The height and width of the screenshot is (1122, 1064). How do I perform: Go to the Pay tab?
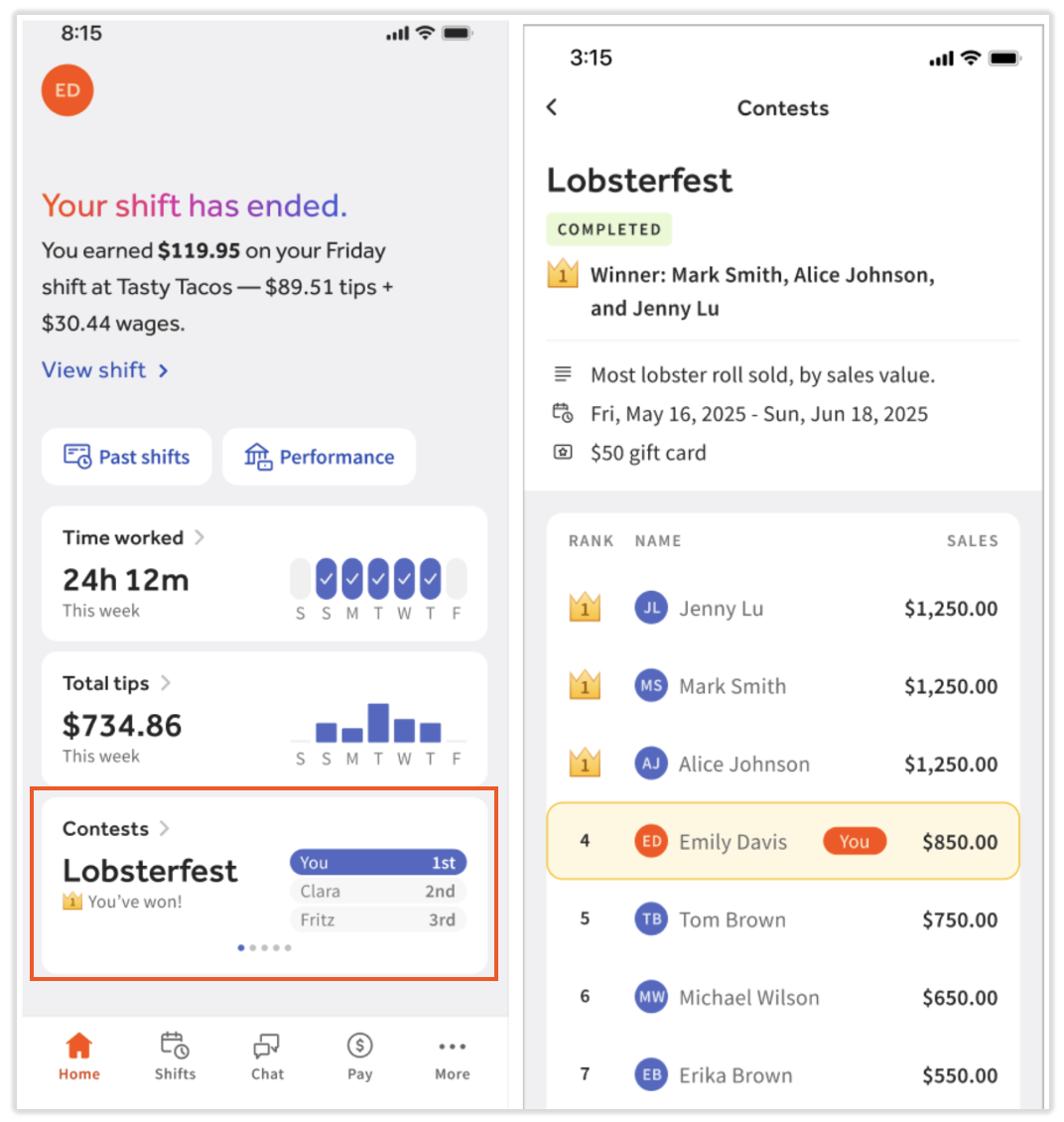point(359,1056)
